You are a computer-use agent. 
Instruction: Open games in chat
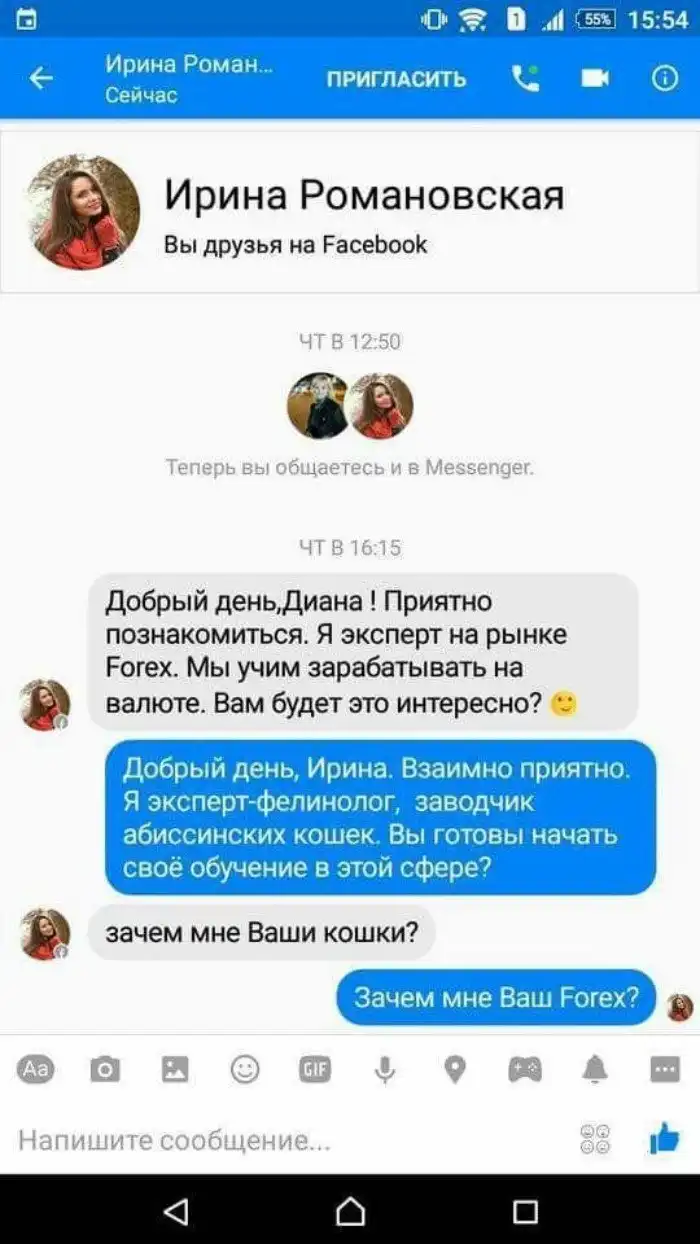pyautogui.click(x=525, y=1070)
